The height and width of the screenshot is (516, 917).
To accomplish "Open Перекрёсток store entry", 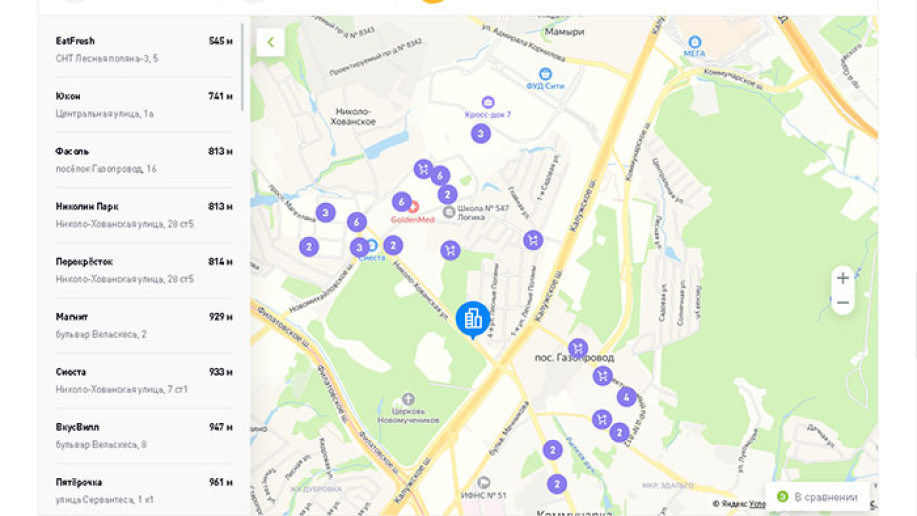I will [143, 270].
